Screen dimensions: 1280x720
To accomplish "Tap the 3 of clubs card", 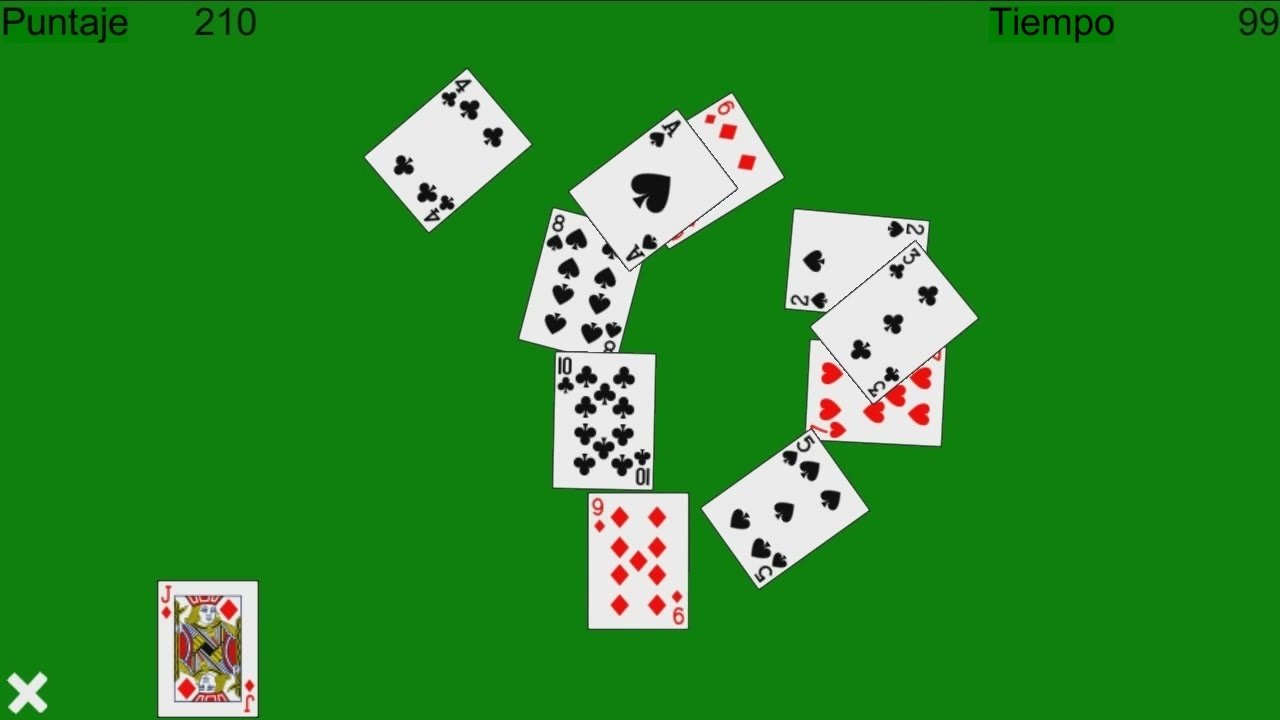I will coord(894,321).
